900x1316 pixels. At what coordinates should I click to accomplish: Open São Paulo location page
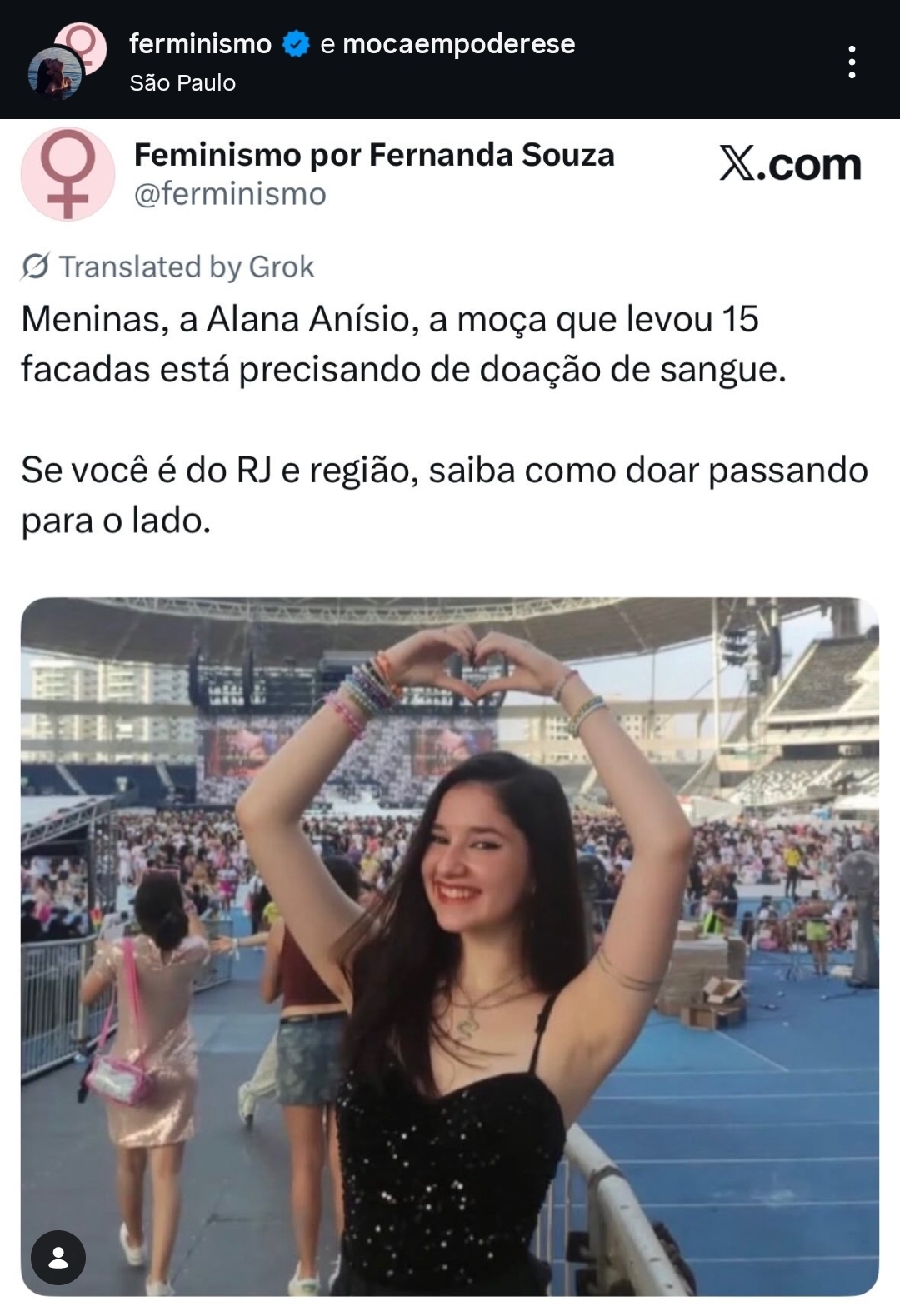click(182, 82)
